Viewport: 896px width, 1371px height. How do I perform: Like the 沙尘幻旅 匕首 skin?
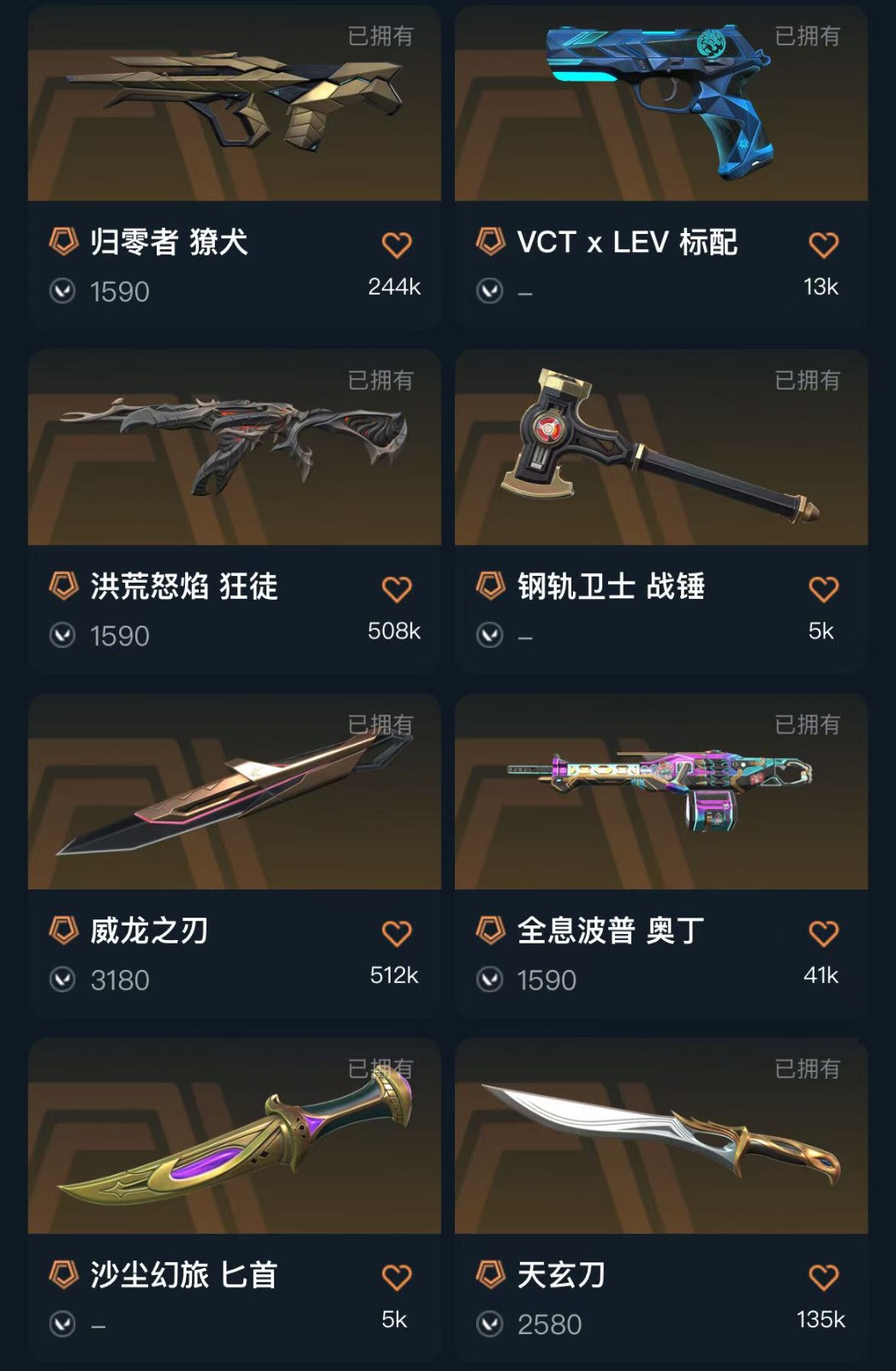(x=397, y=1278)
